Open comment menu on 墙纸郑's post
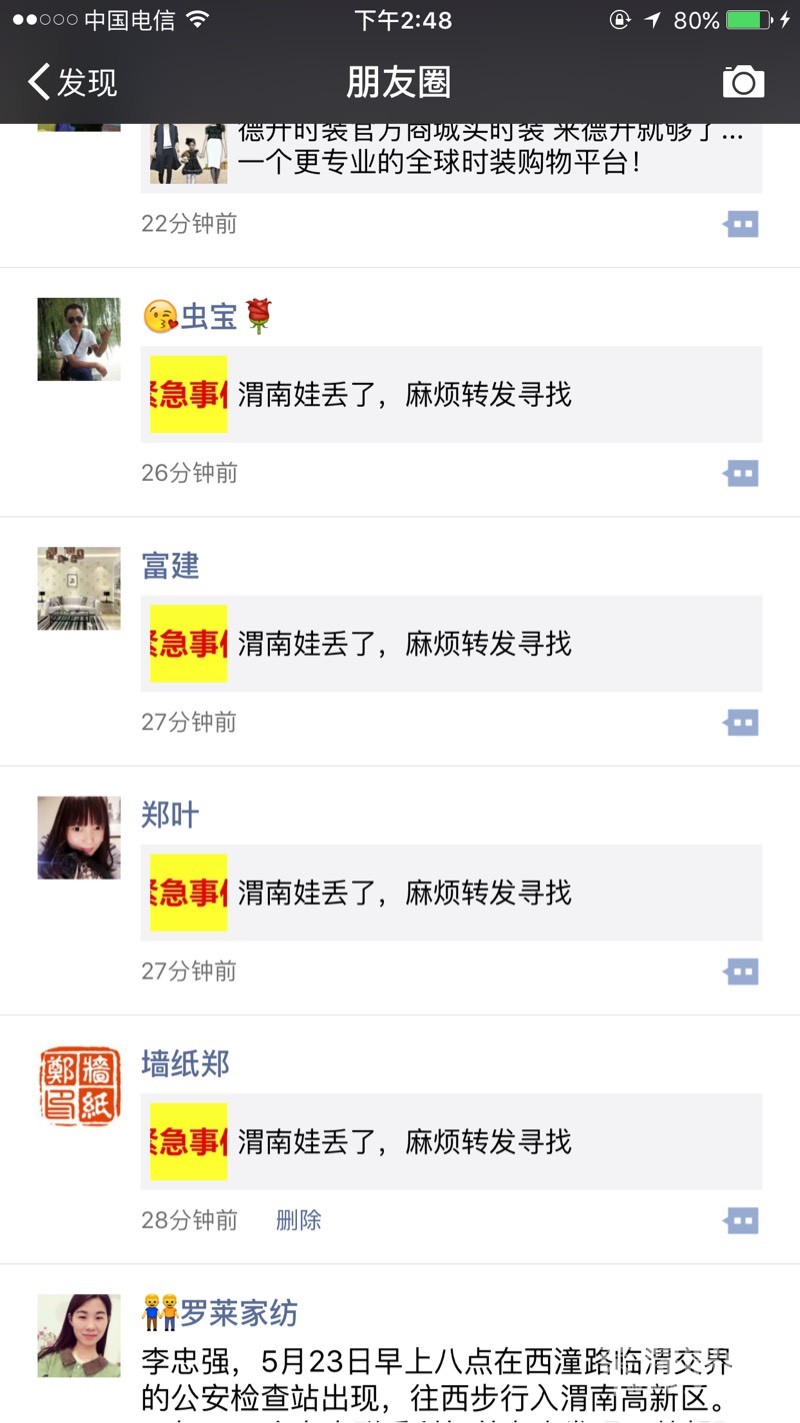 click(741, 1220)
